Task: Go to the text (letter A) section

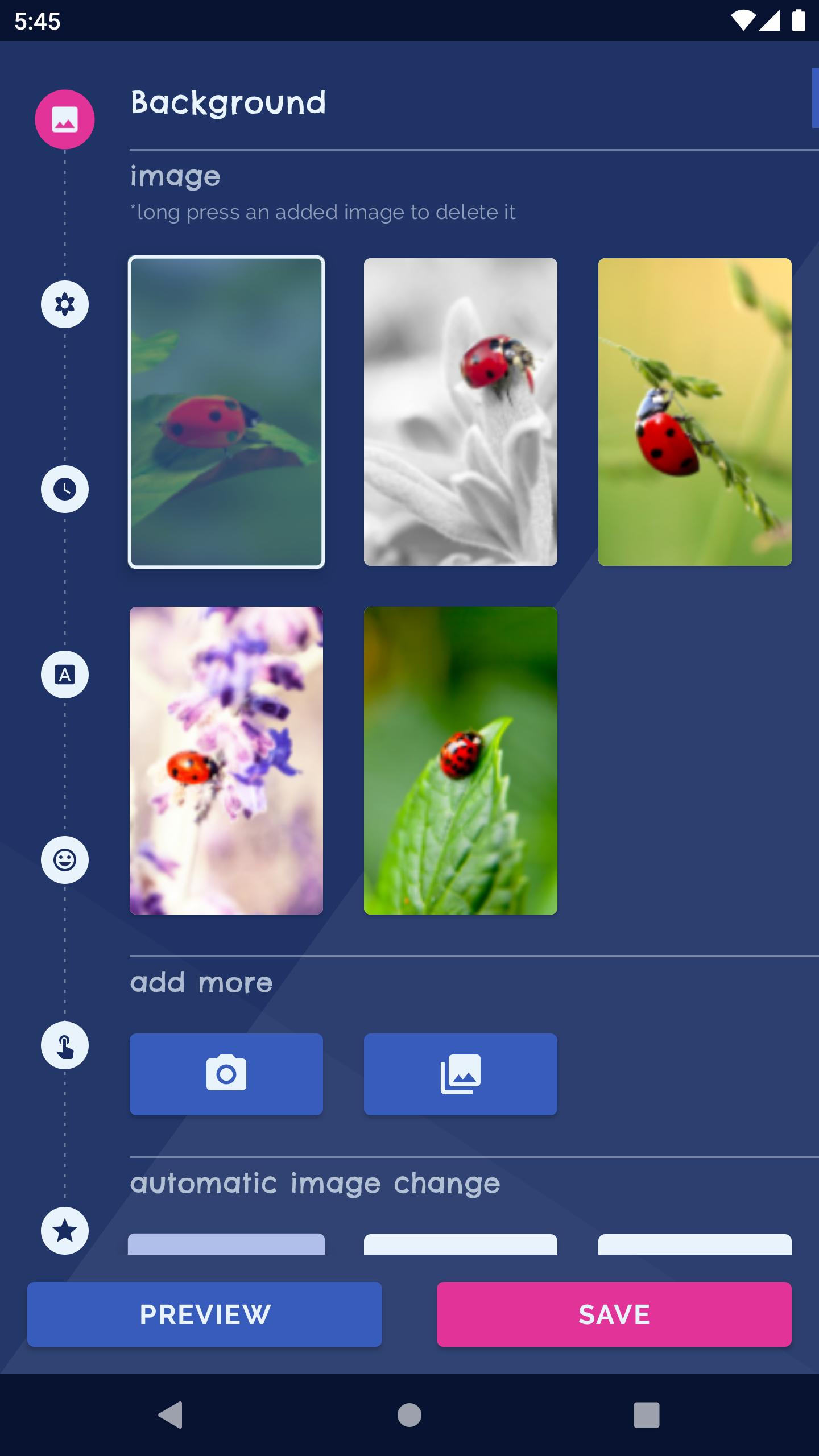Action: (x=65, y=675)
